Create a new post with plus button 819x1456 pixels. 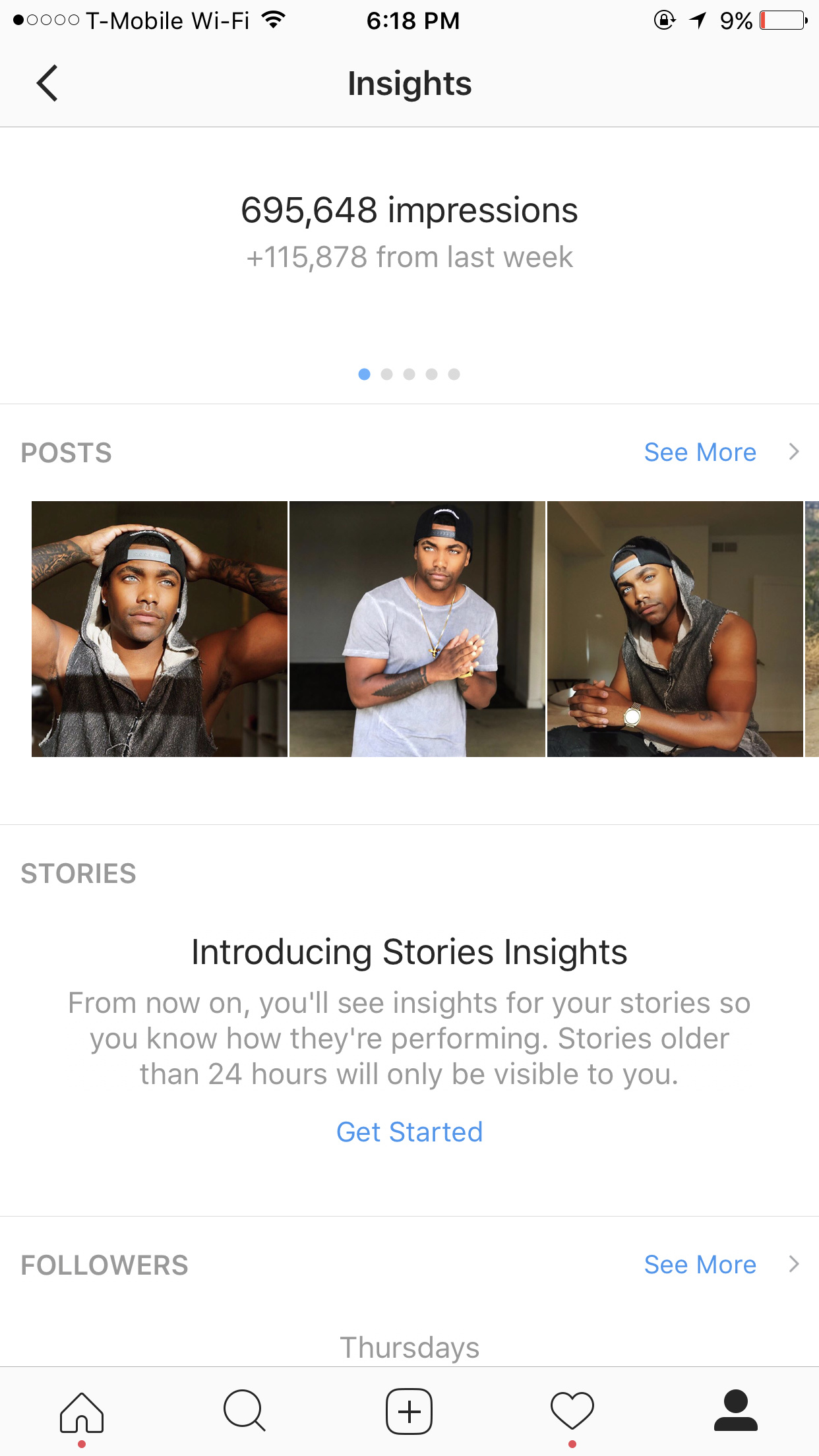coord(409,1411)
